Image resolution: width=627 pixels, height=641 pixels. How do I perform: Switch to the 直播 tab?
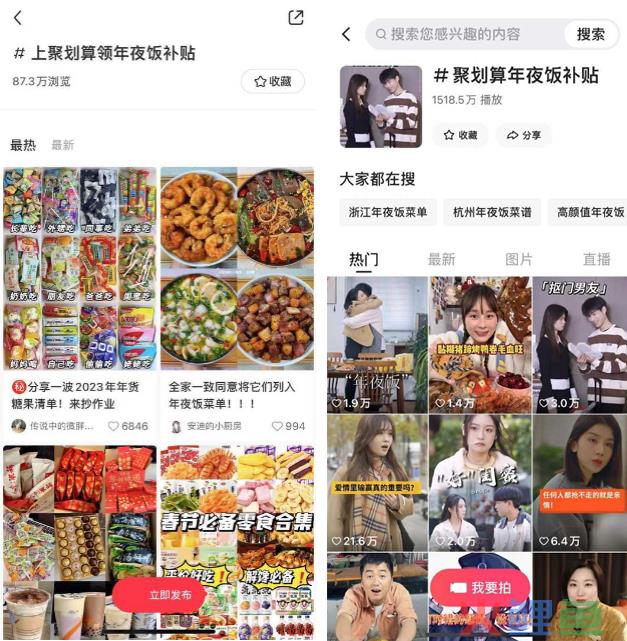[596, 260]
